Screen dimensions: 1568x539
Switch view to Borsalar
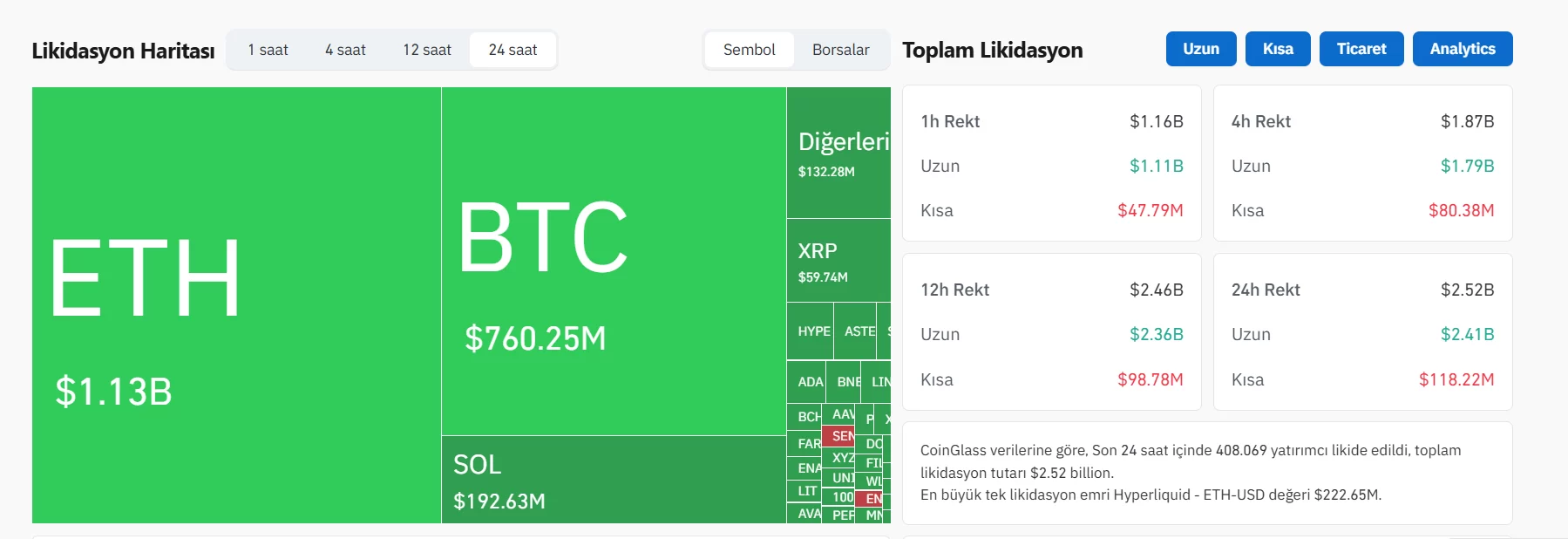click(840, 51)
